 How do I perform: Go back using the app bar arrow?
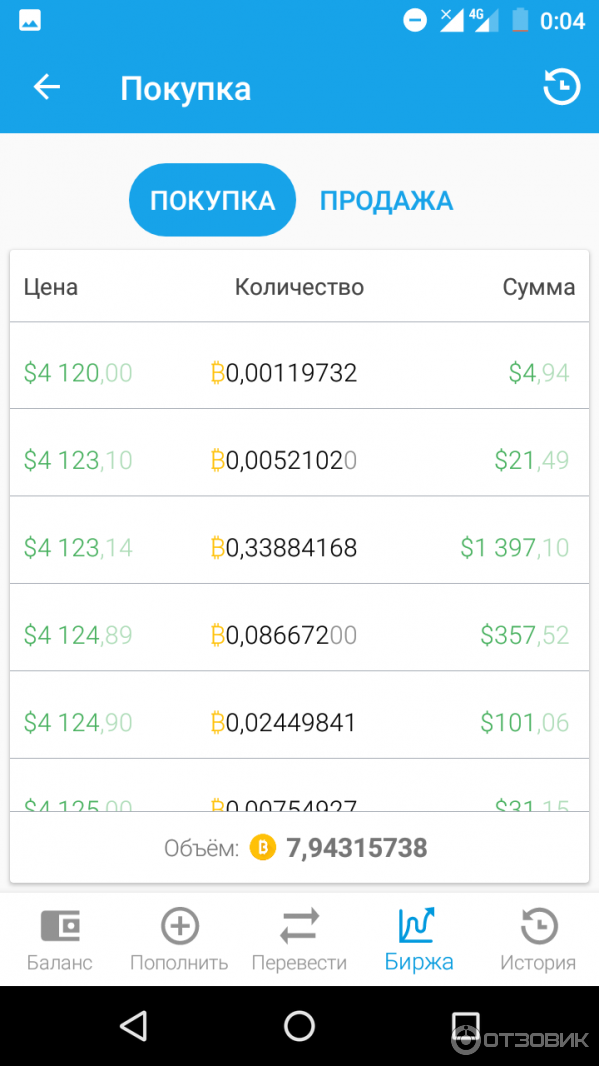tap(47, 88)
